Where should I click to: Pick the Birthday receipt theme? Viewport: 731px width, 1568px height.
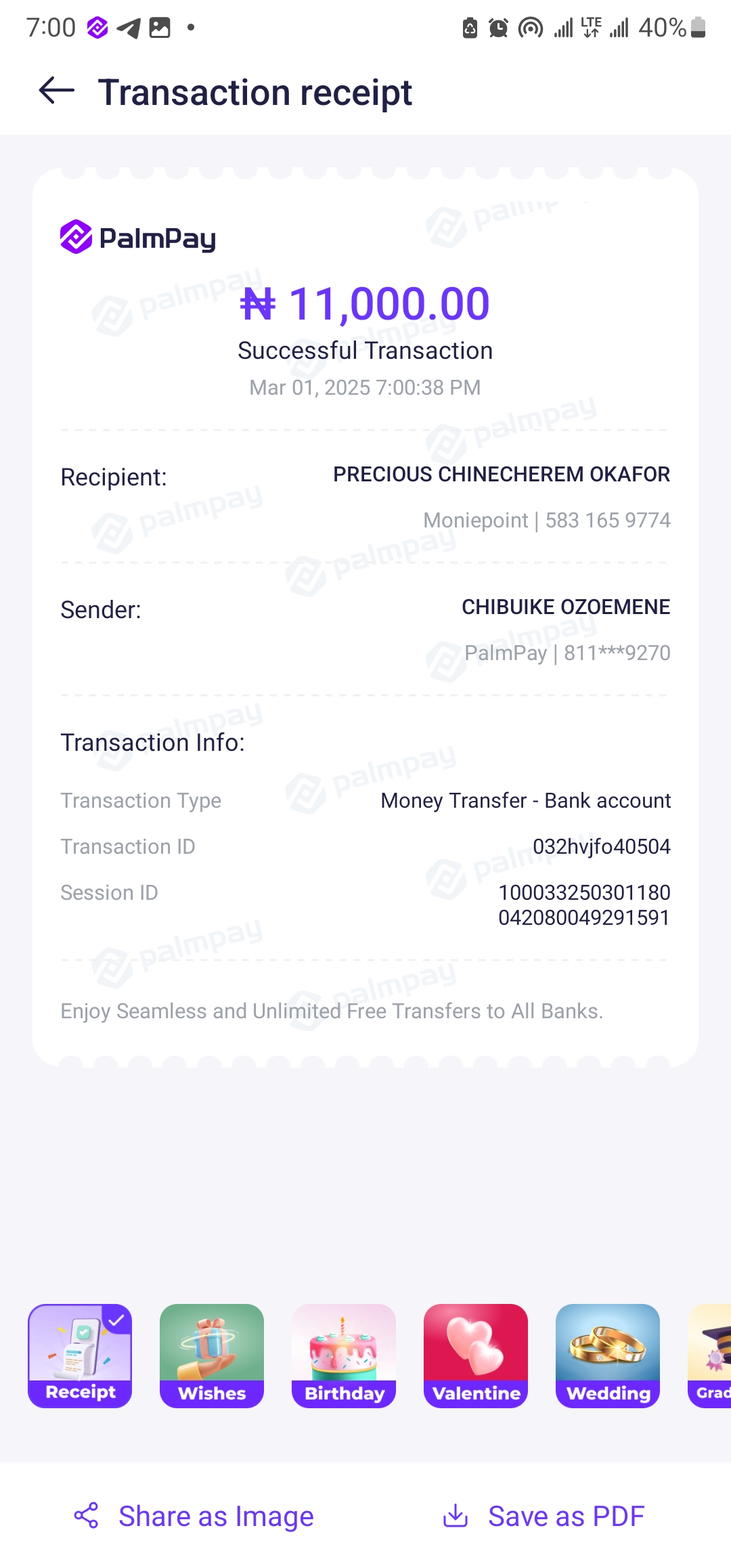(344, 1355)
